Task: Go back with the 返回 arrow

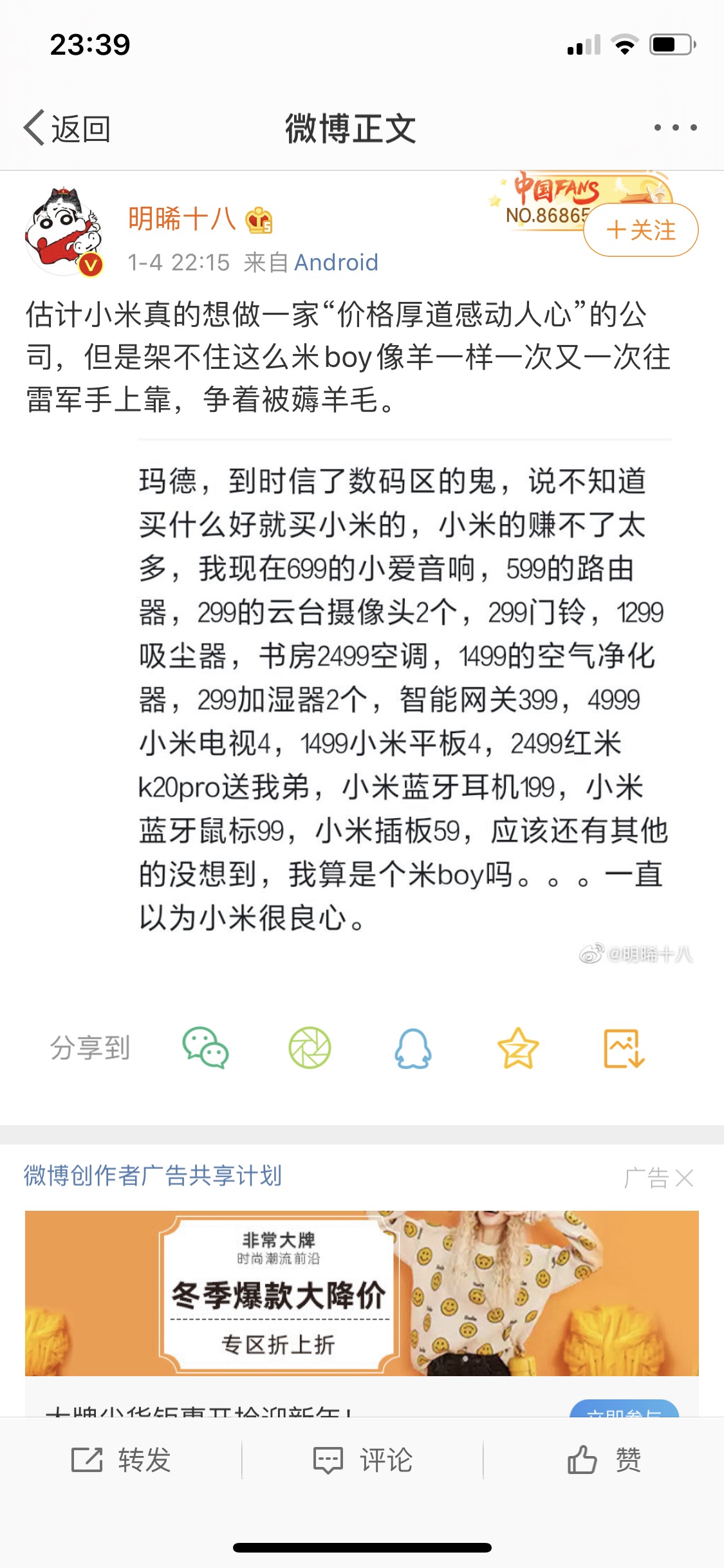Action: click(67, 128)
